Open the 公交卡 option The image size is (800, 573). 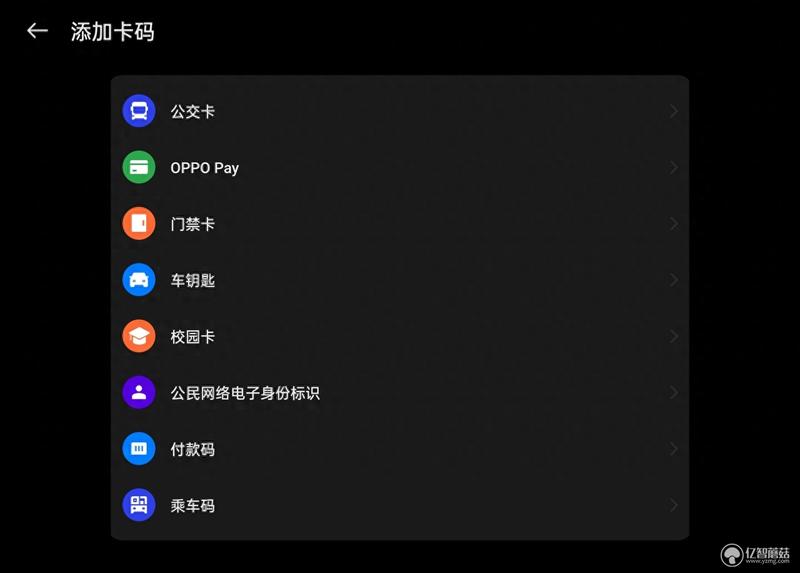click(399, 111)
